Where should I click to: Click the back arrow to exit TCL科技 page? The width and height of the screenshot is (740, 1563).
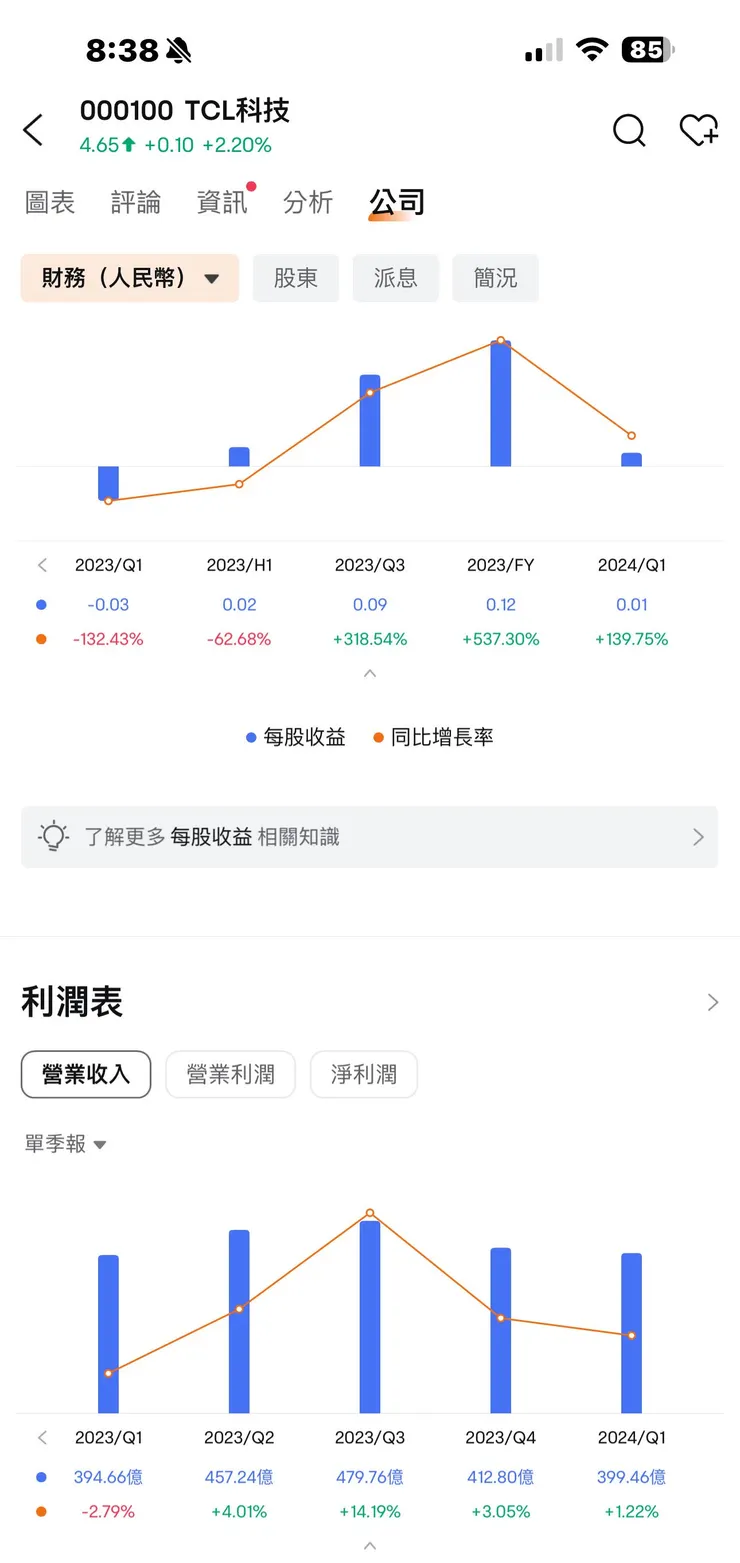[x=32, y=129]
